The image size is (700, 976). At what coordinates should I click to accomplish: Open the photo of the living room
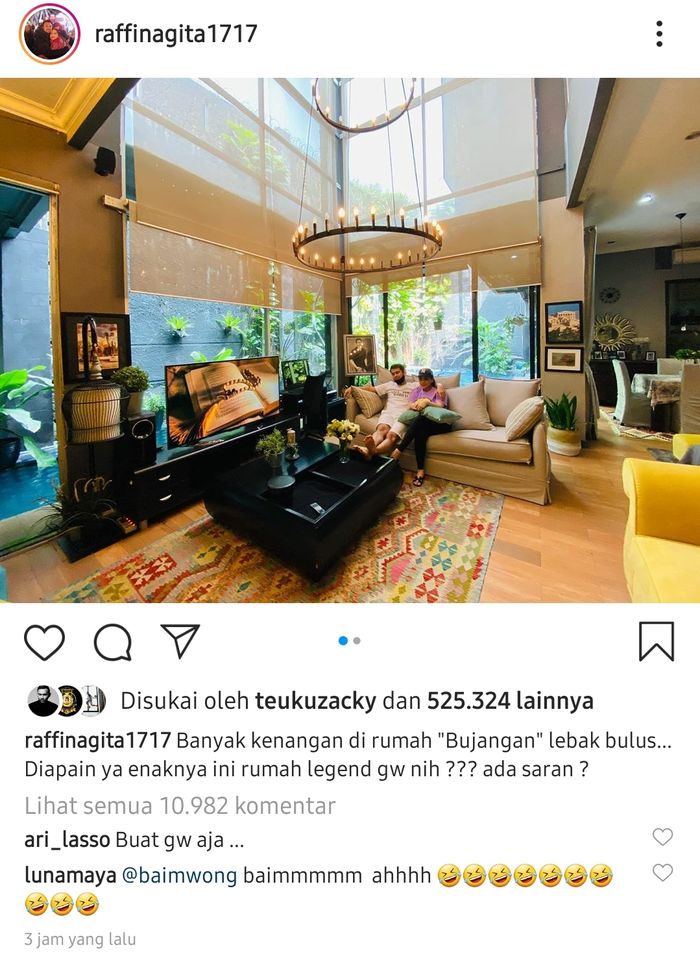[350, 340]
